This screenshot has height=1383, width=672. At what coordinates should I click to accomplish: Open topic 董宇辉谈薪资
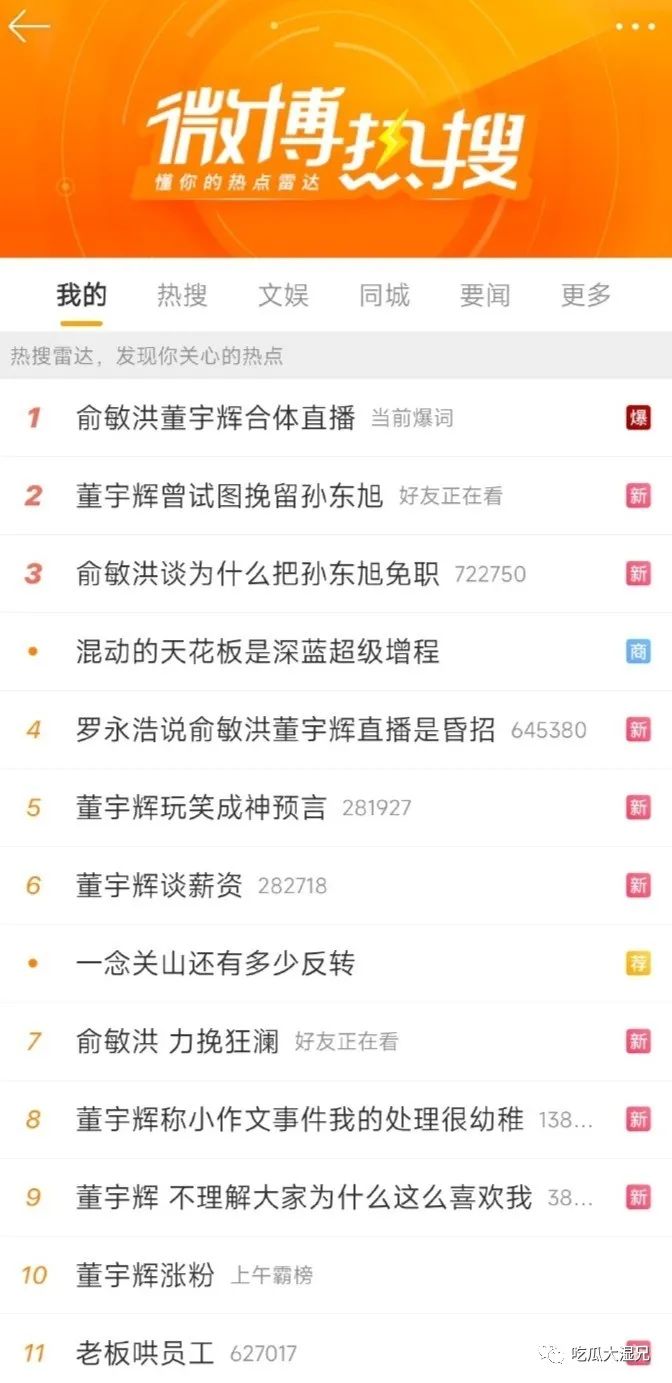[x=160, y=886]
